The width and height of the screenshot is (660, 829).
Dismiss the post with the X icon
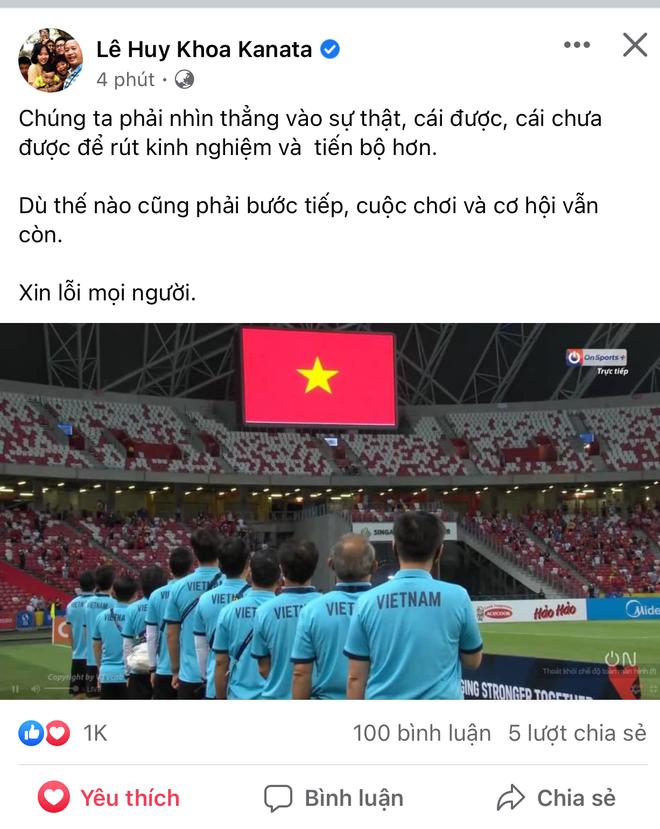tap(635, 45)
